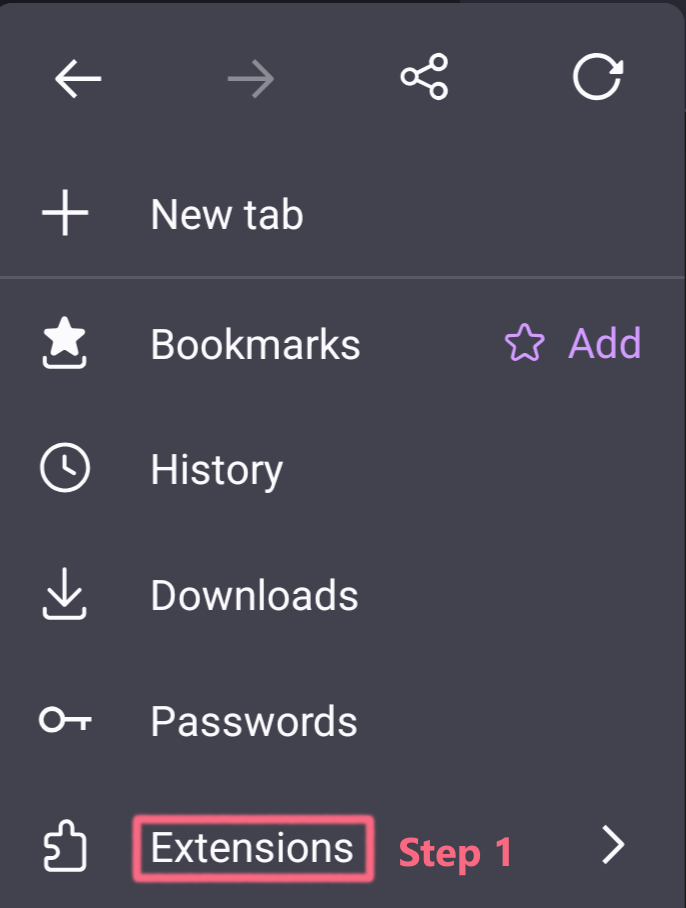Open the Extensions submenu
This screenshot has height=908, width=686.
252,849
